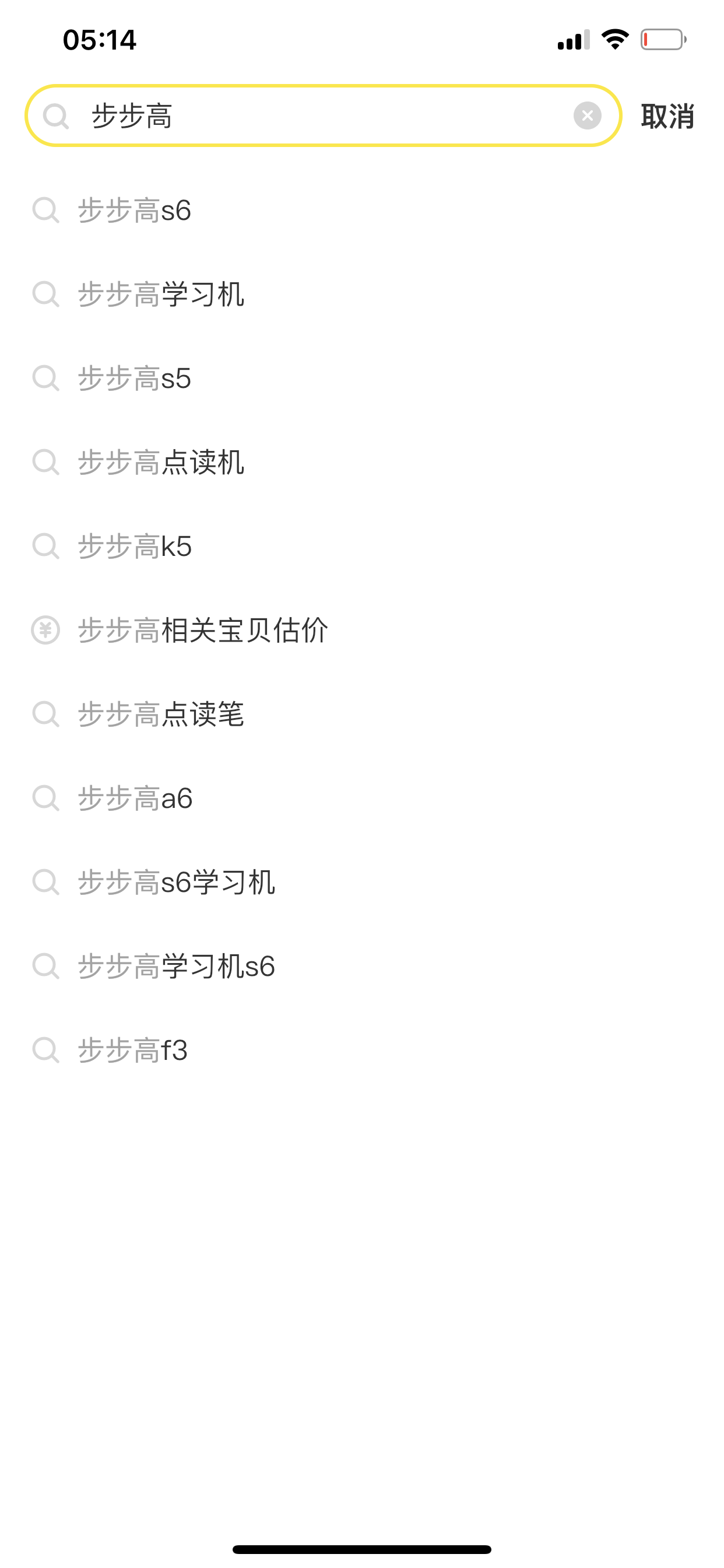Open the suggestion 步步高点读机
724x1568 pixels.
pyautogui.click(x=362, y=463)
